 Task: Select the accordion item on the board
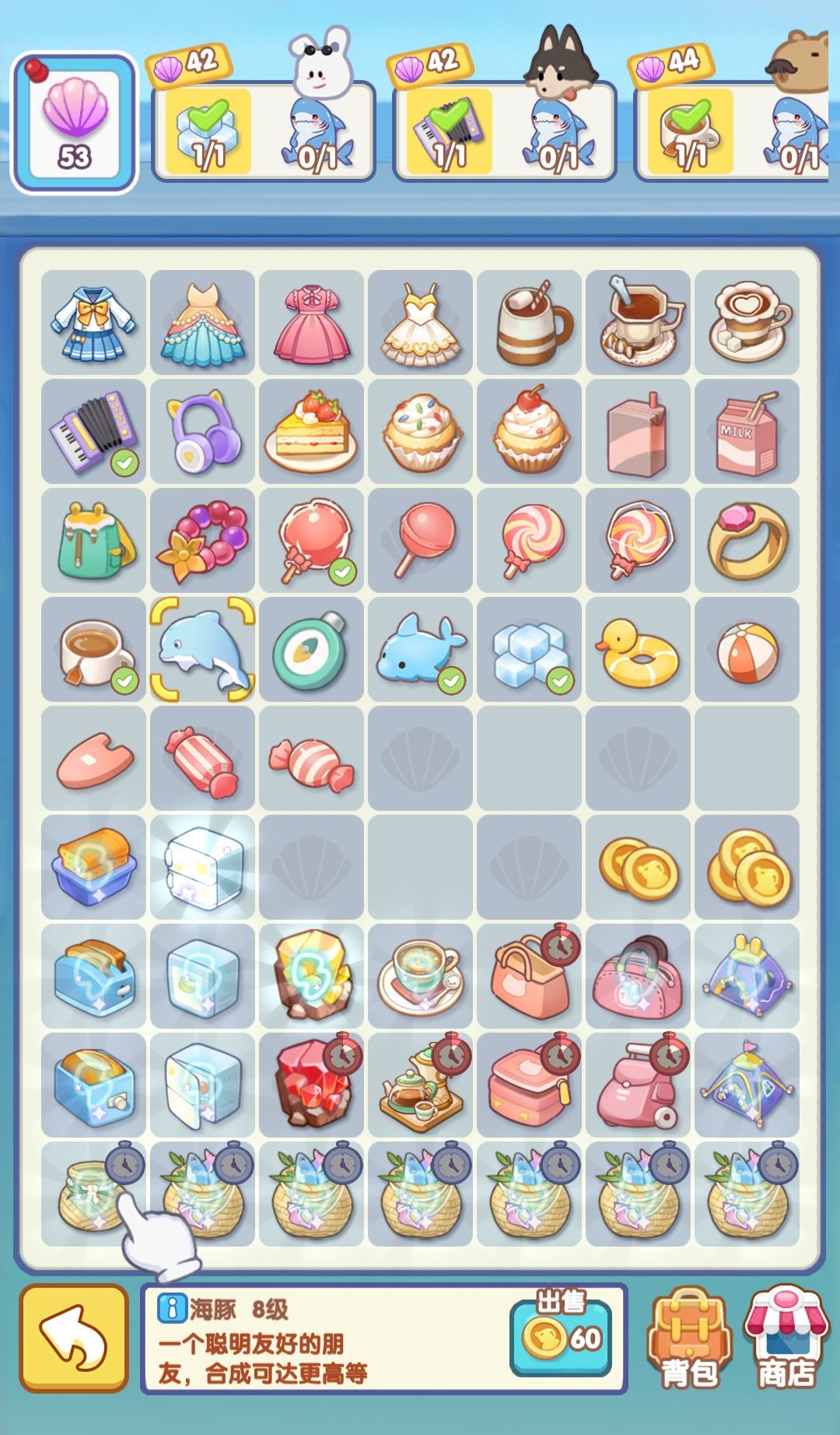(93, 431)
